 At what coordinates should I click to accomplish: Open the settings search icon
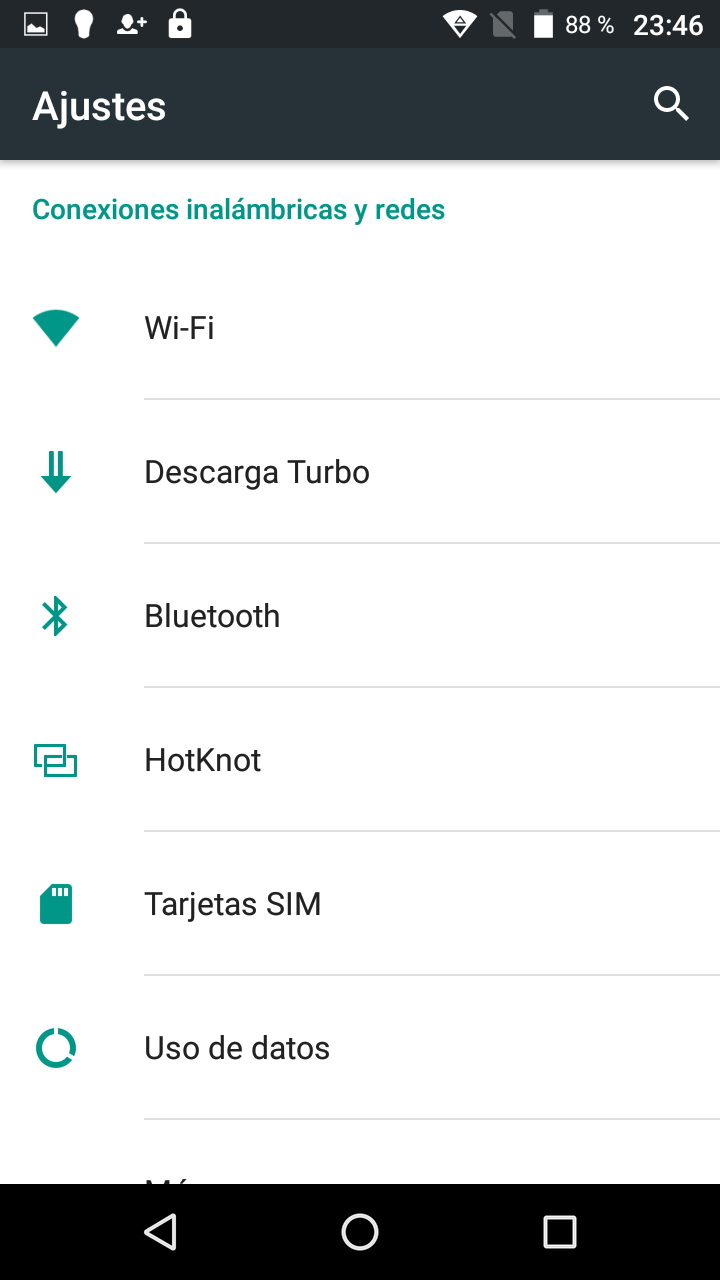(671, 104)
